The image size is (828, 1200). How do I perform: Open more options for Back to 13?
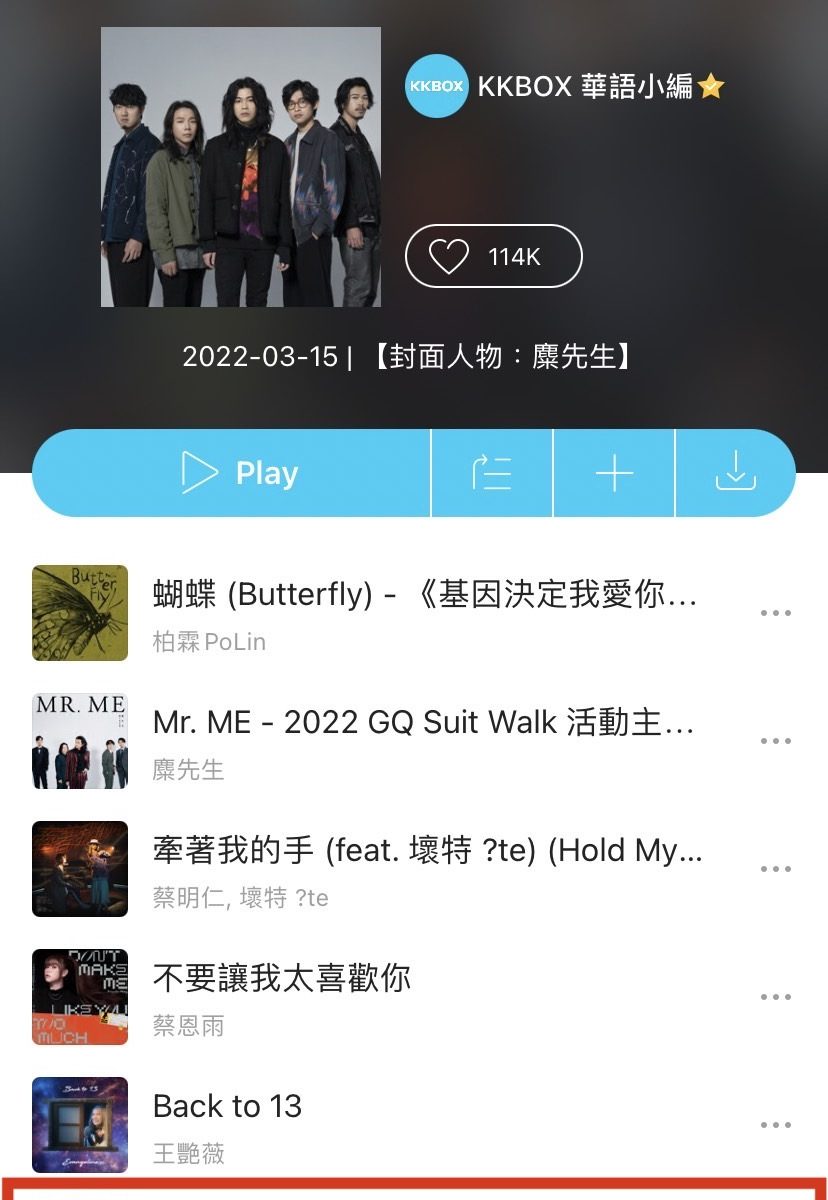(x=775, y=1125)
